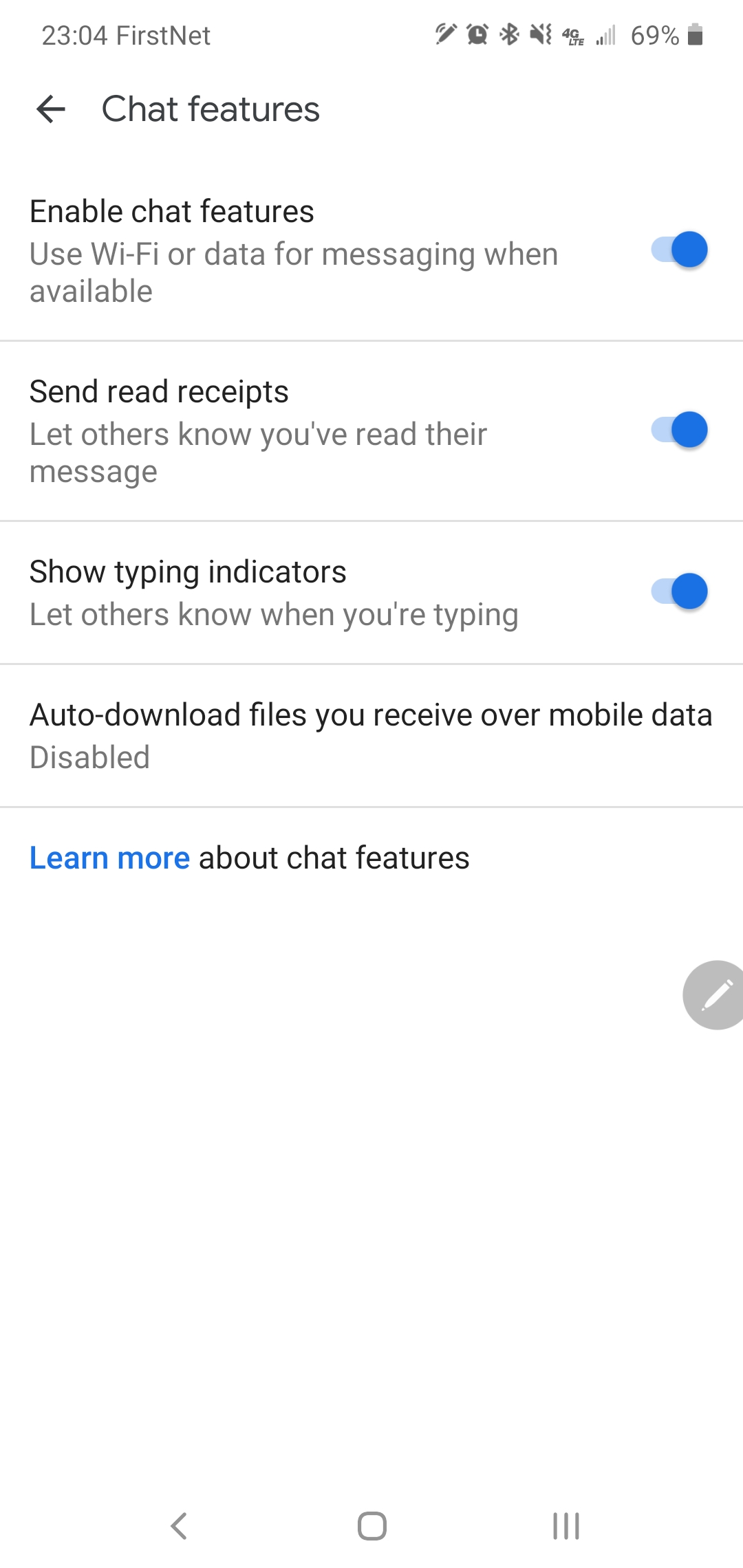Open Auto-download files over mobile data settings

(x=371, y=734)
